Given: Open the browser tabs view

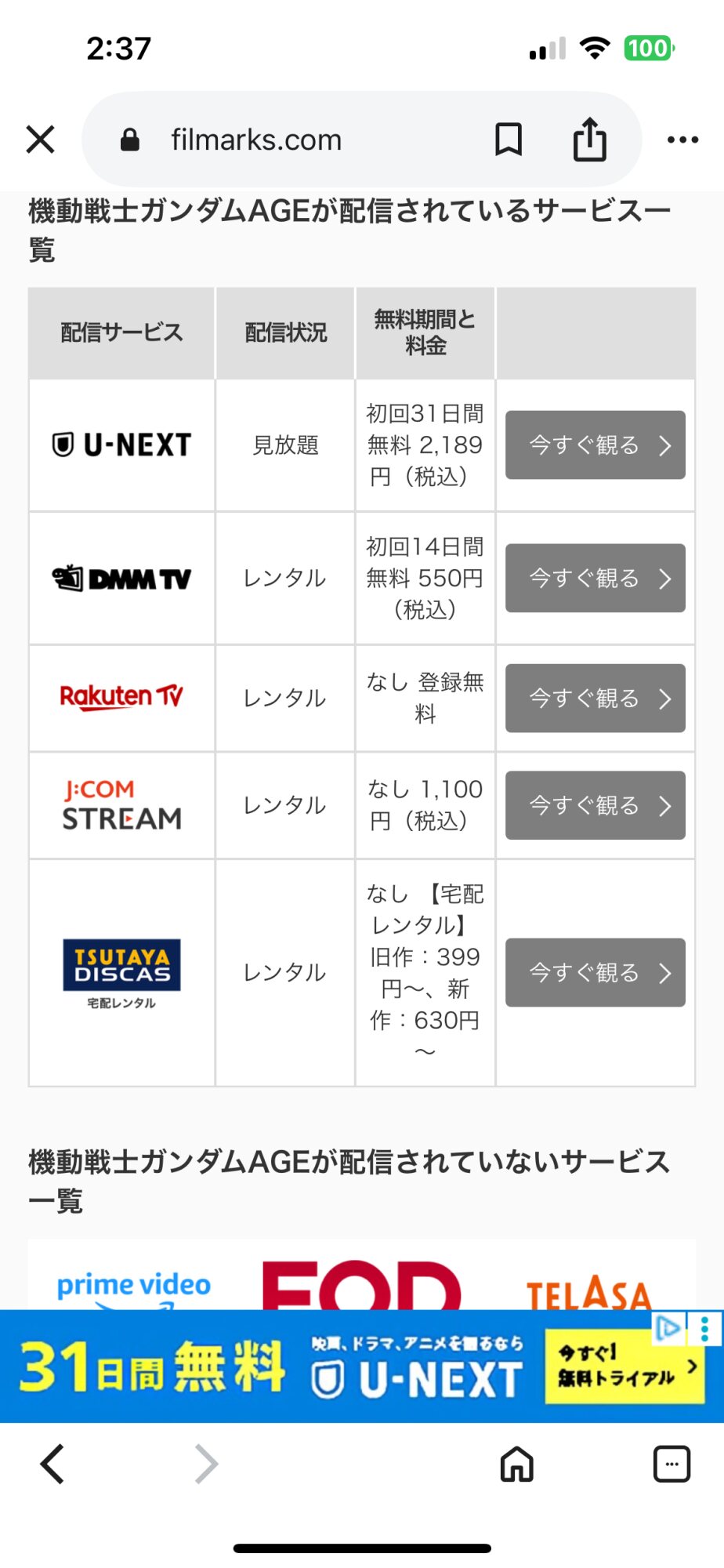Looking at the screenshot, I should pyautogui.click(x=672, y=1464).
